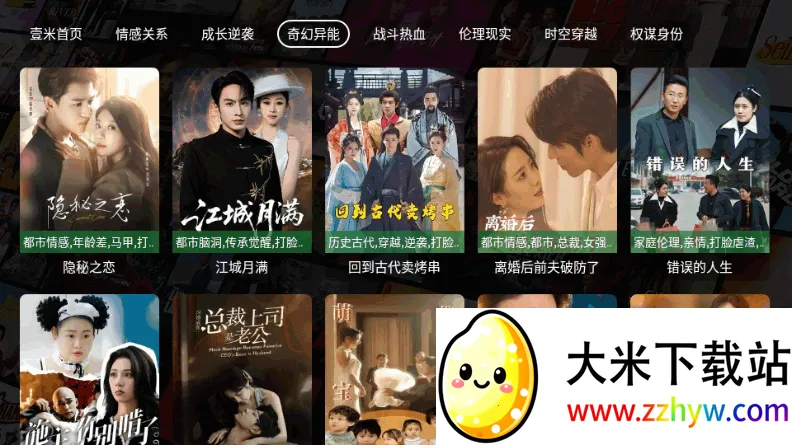Switch to the 壹米首页 tab
792x445 pixels.
[x=56, y=34]
